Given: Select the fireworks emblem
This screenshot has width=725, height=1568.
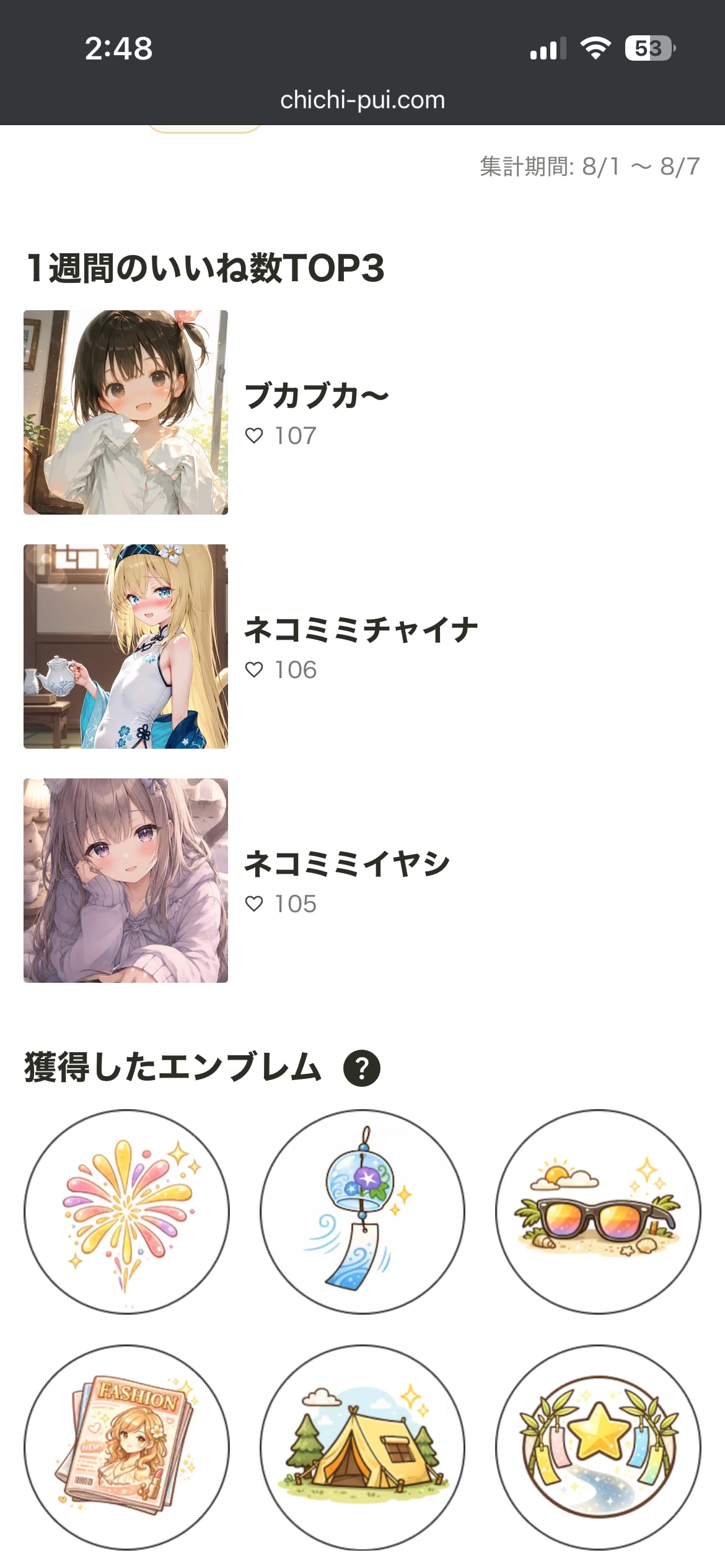Looking at the screenshot, I should (126, 1212).
